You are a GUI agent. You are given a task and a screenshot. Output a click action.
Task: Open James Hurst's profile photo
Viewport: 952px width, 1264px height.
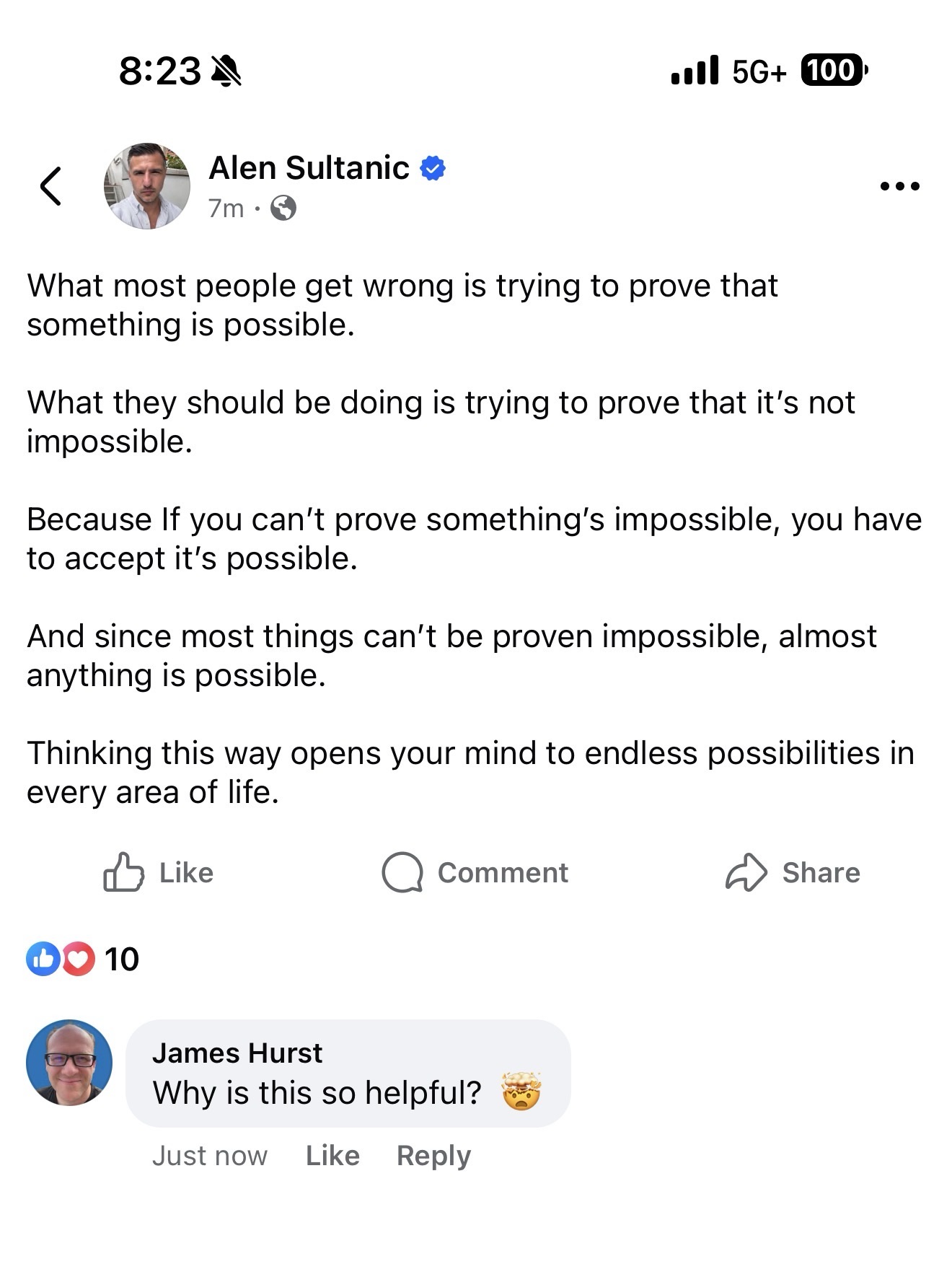click(x=69, y=1062)
